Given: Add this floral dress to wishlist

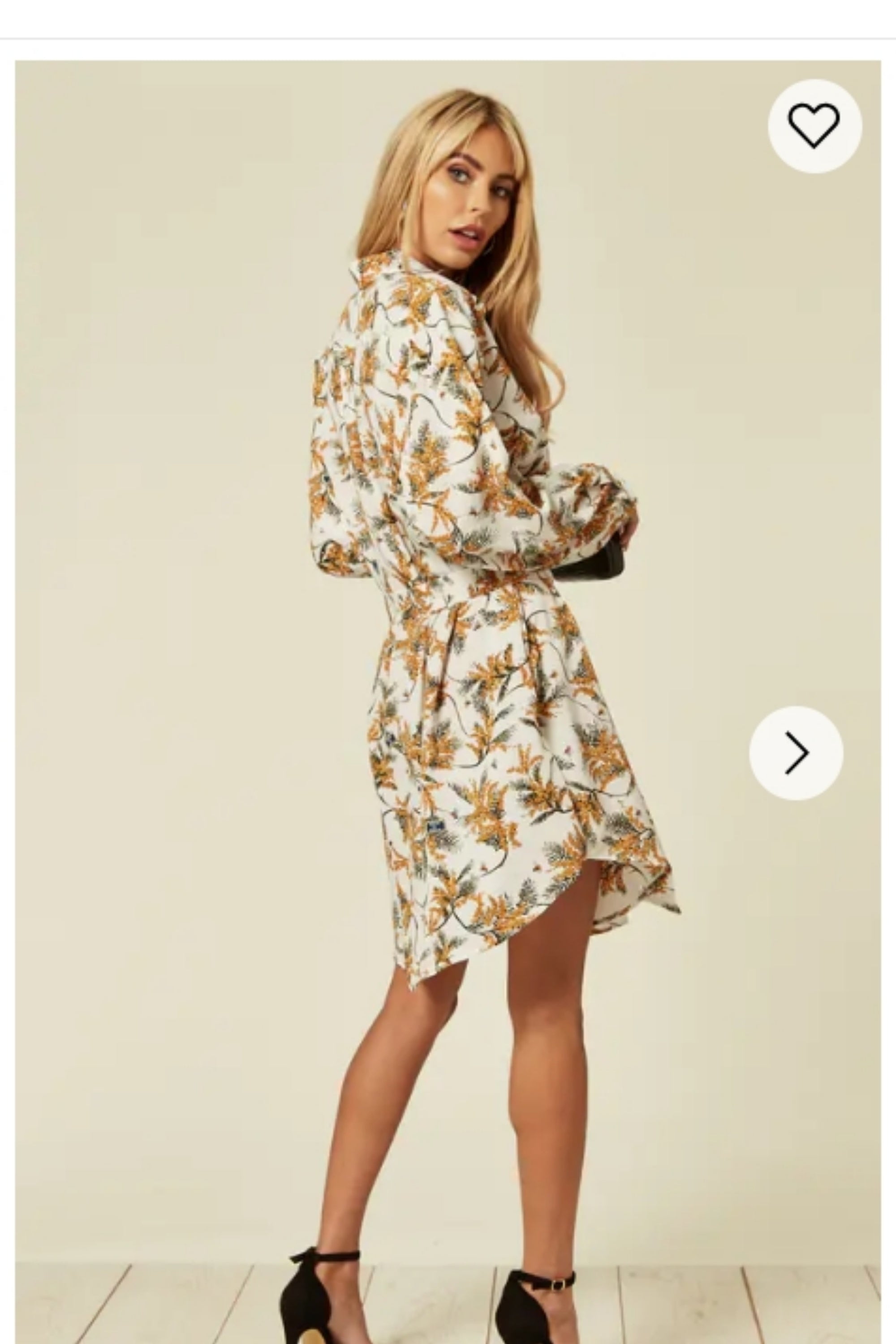Looking at the screenshot, I should pyautogui.click(x=814, y=126).
